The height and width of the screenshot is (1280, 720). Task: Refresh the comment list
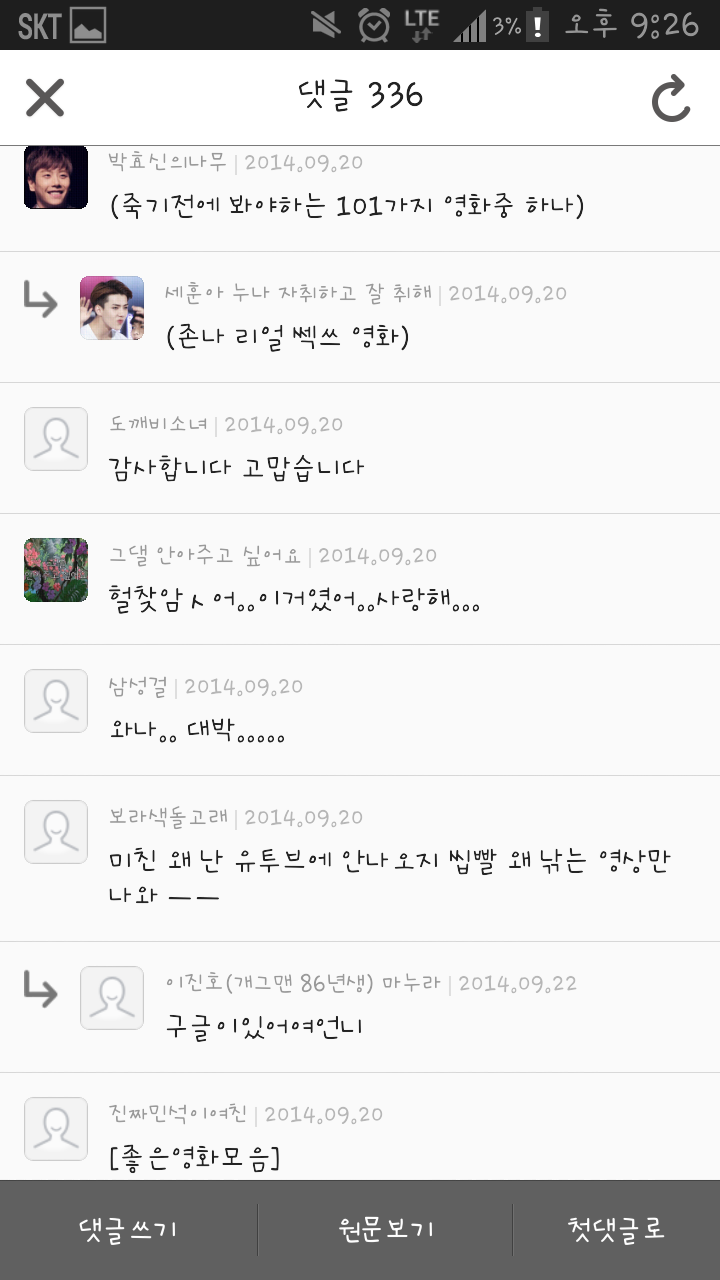670,99
